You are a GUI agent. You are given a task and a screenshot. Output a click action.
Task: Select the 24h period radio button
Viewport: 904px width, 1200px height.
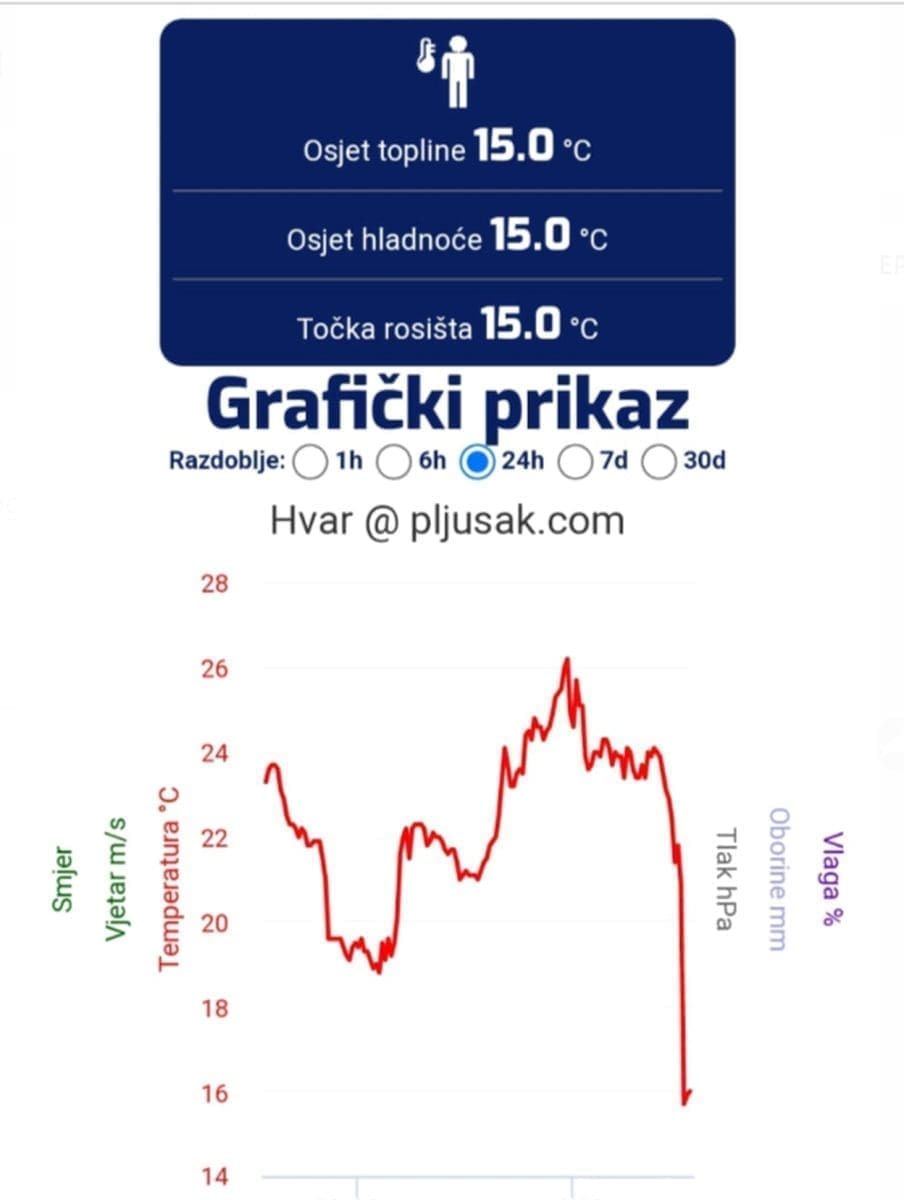[x=478, y=462]
